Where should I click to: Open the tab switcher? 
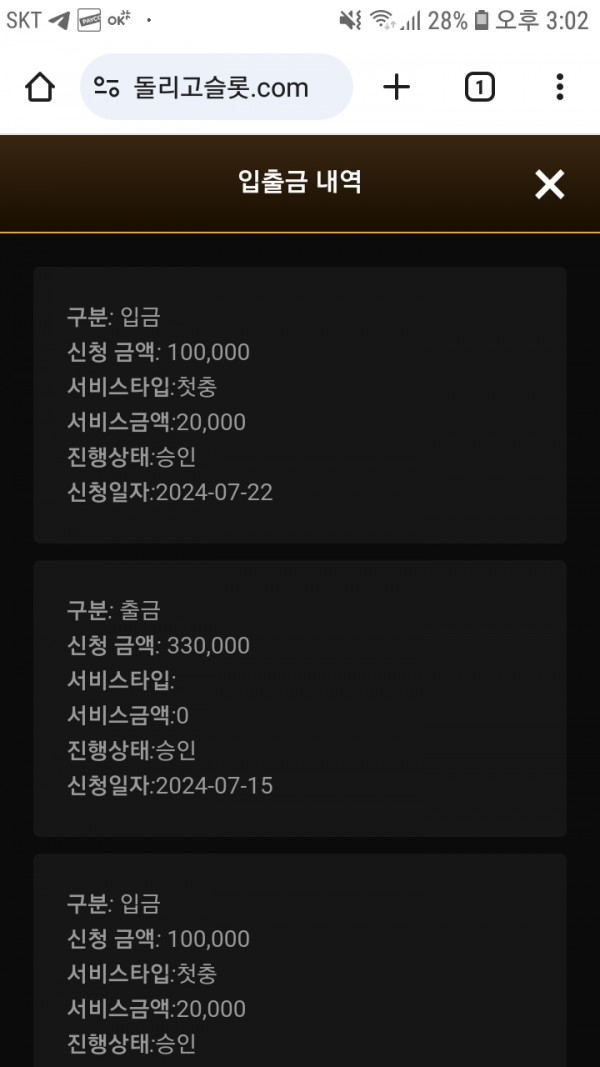tap(480, 87)
